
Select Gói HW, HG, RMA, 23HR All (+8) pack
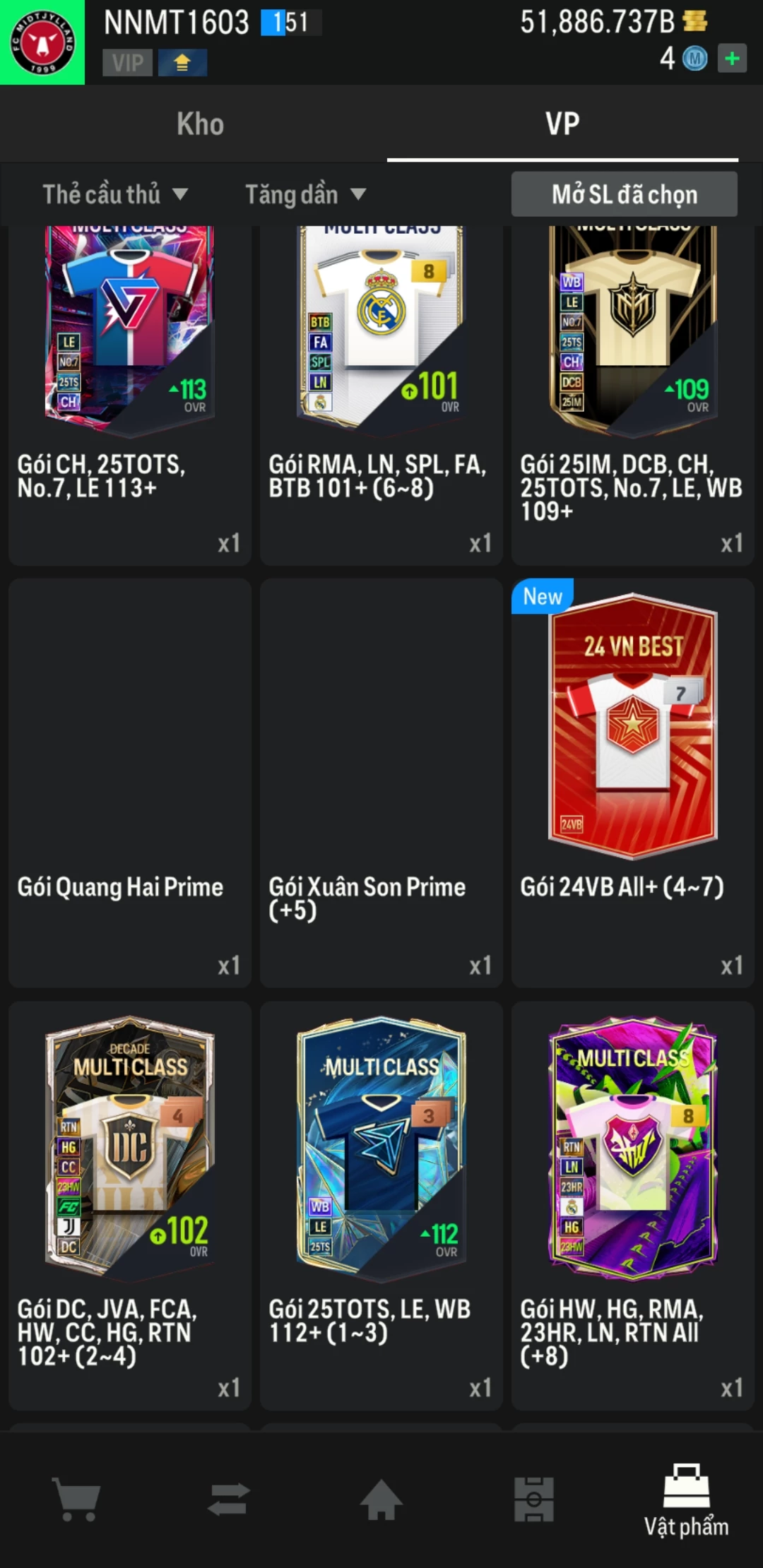pos(633,1205)
